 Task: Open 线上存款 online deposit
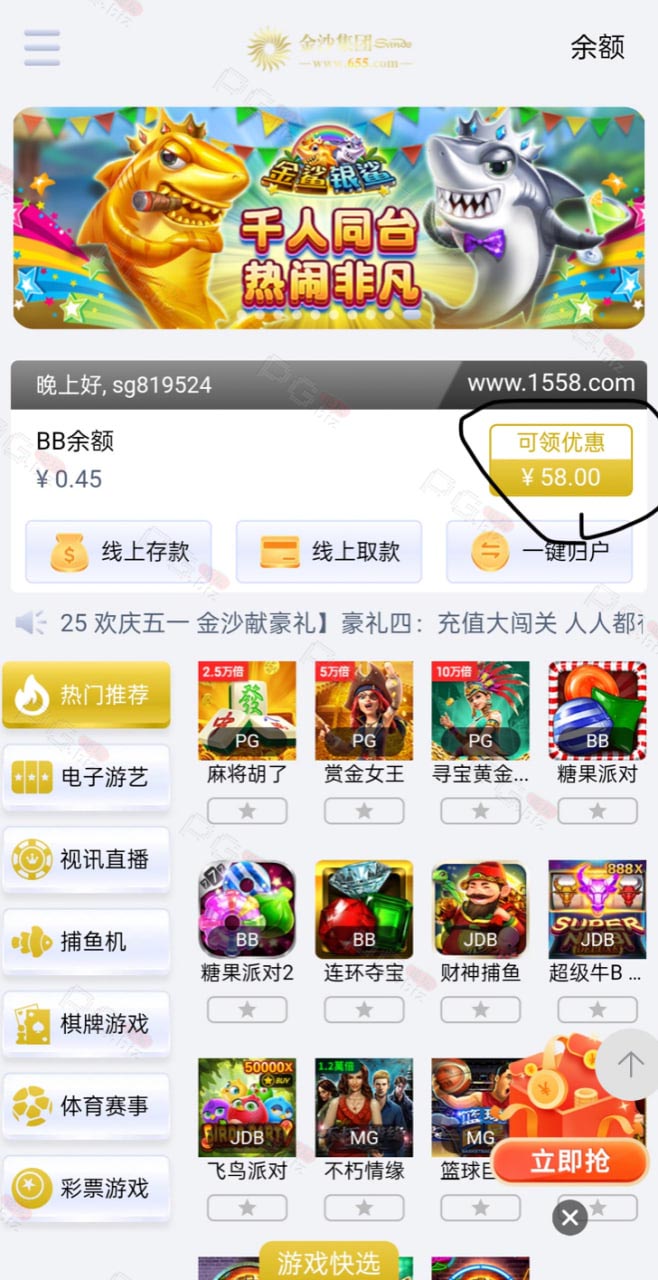coord(118,551)
